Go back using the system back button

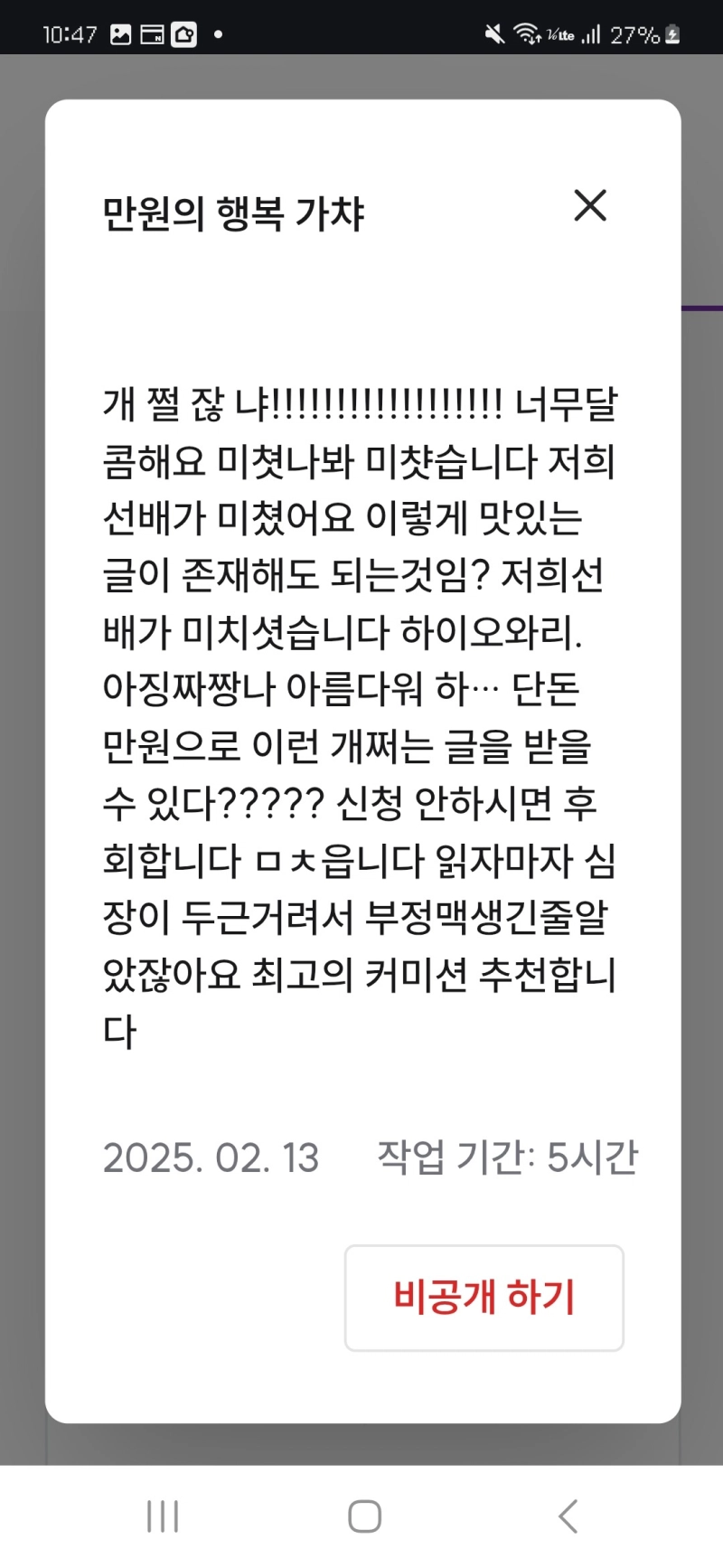tap(568, 1516)
